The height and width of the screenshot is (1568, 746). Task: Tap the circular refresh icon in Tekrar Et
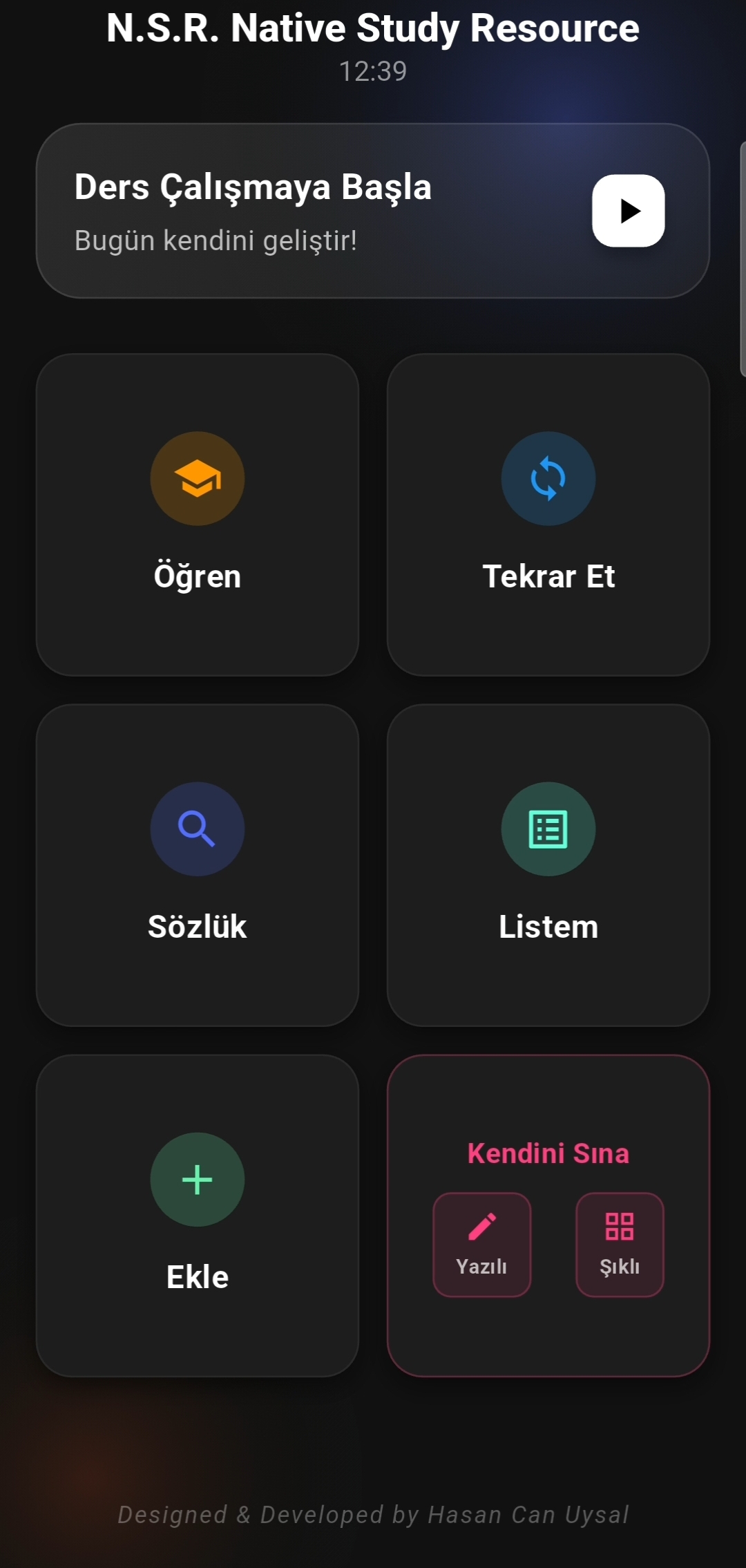(x=548, y=478)
